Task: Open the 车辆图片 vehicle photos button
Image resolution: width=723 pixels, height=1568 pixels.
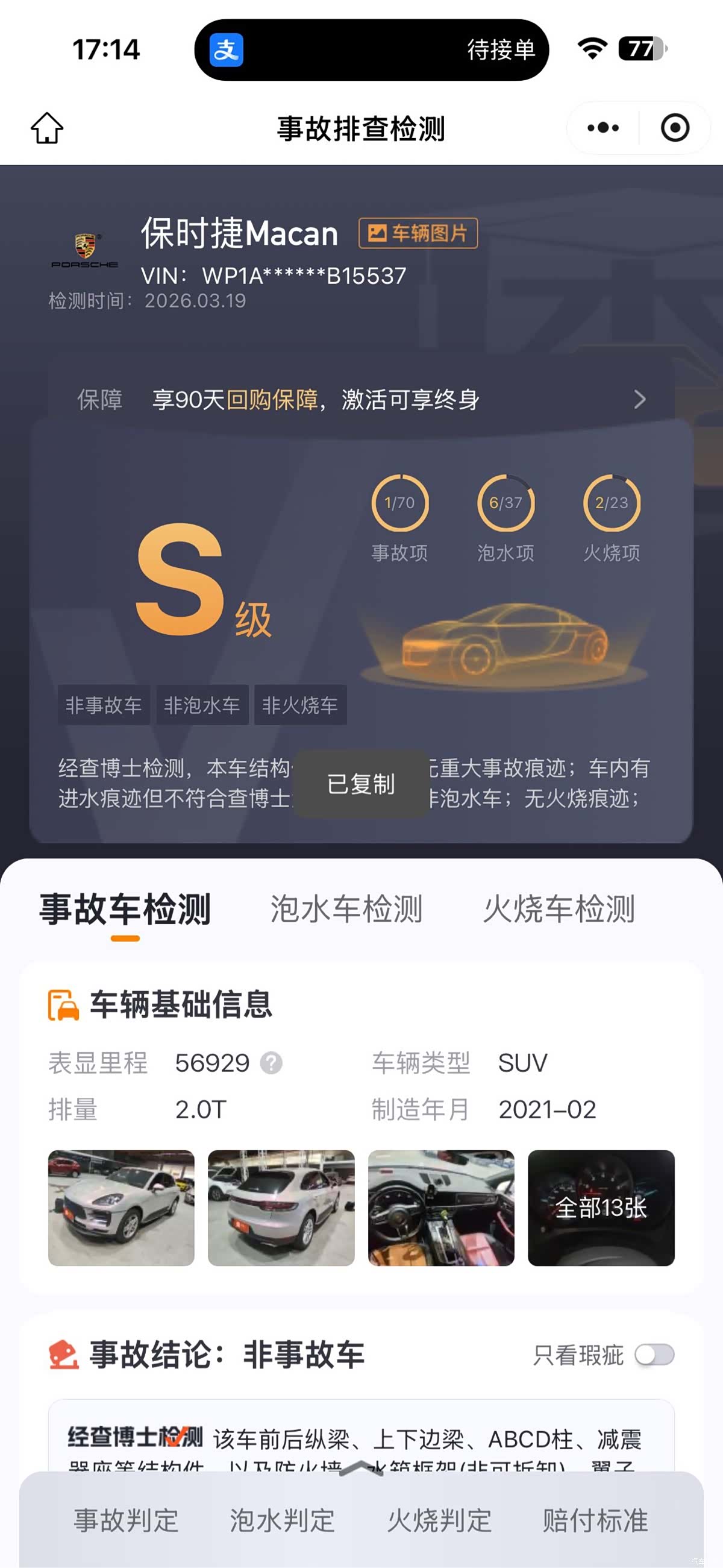Action: tap(418, 233)
